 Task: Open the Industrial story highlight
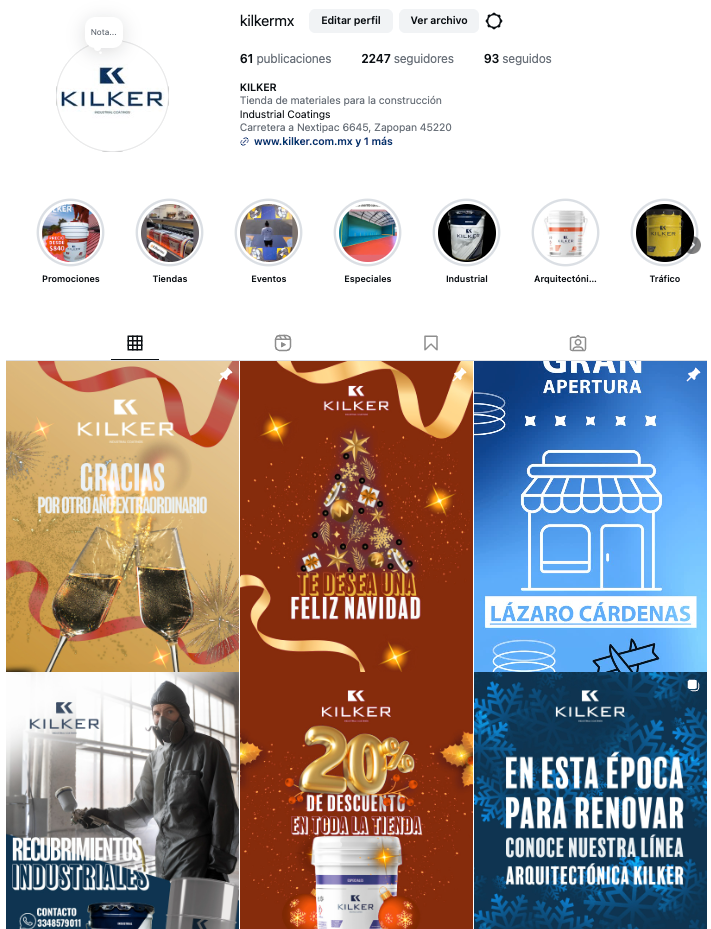466,233
